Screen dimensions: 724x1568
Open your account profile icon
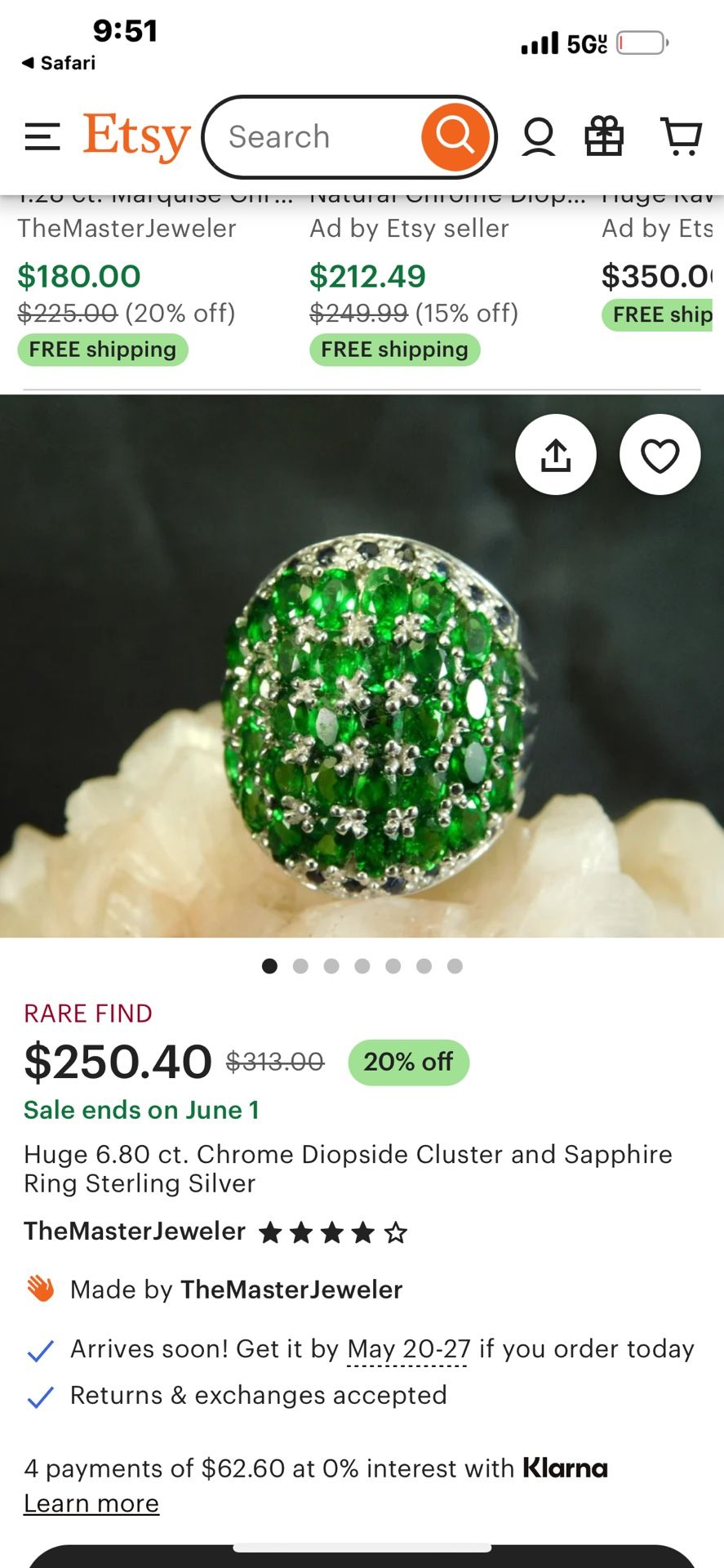pos(536,137)
